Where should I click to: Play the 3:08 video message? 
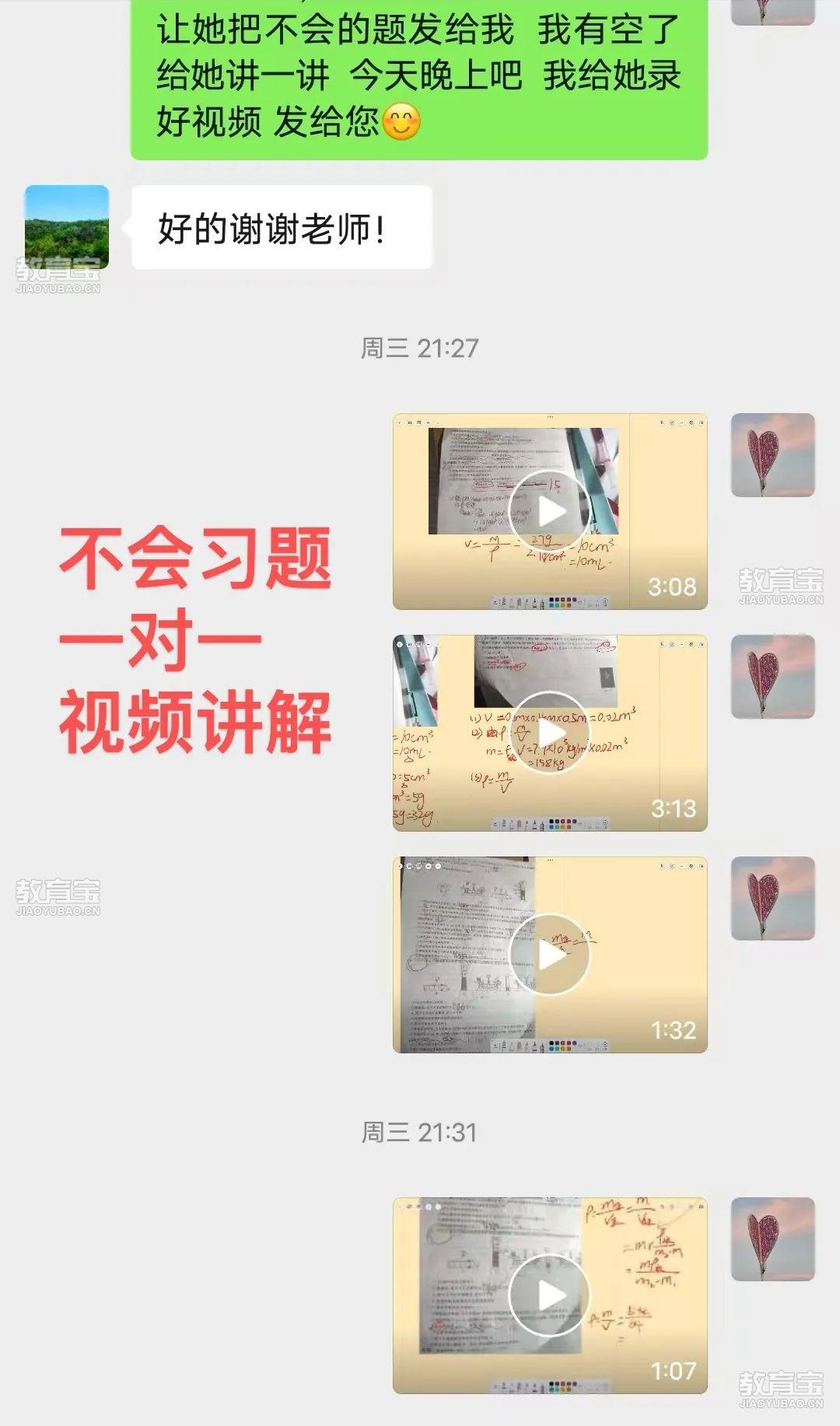click(550, 511)
